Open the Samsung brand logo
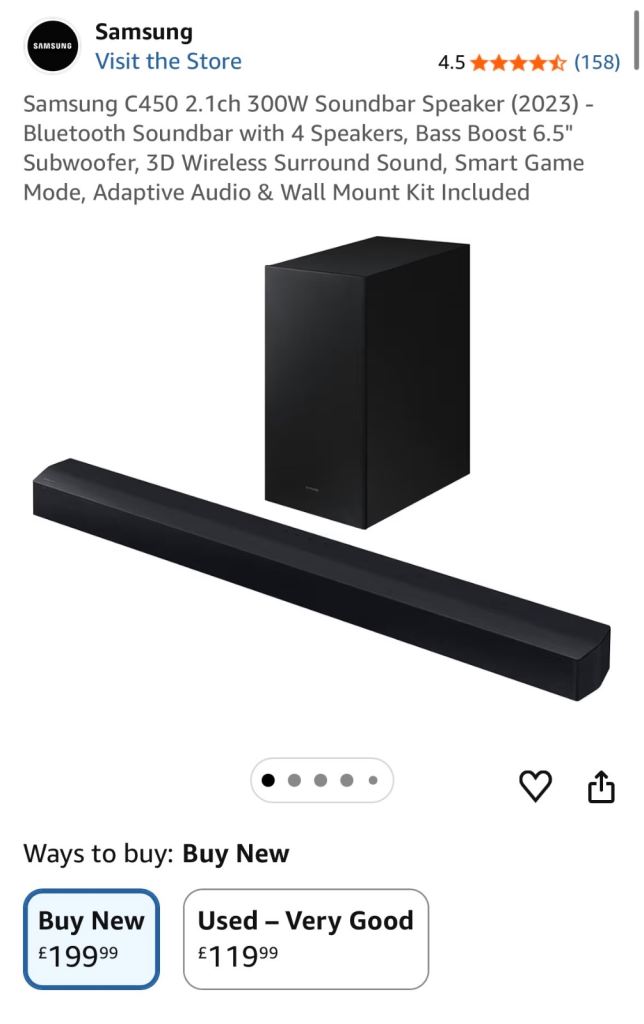Screen dimensions: 644x1024 click(53, 46)
